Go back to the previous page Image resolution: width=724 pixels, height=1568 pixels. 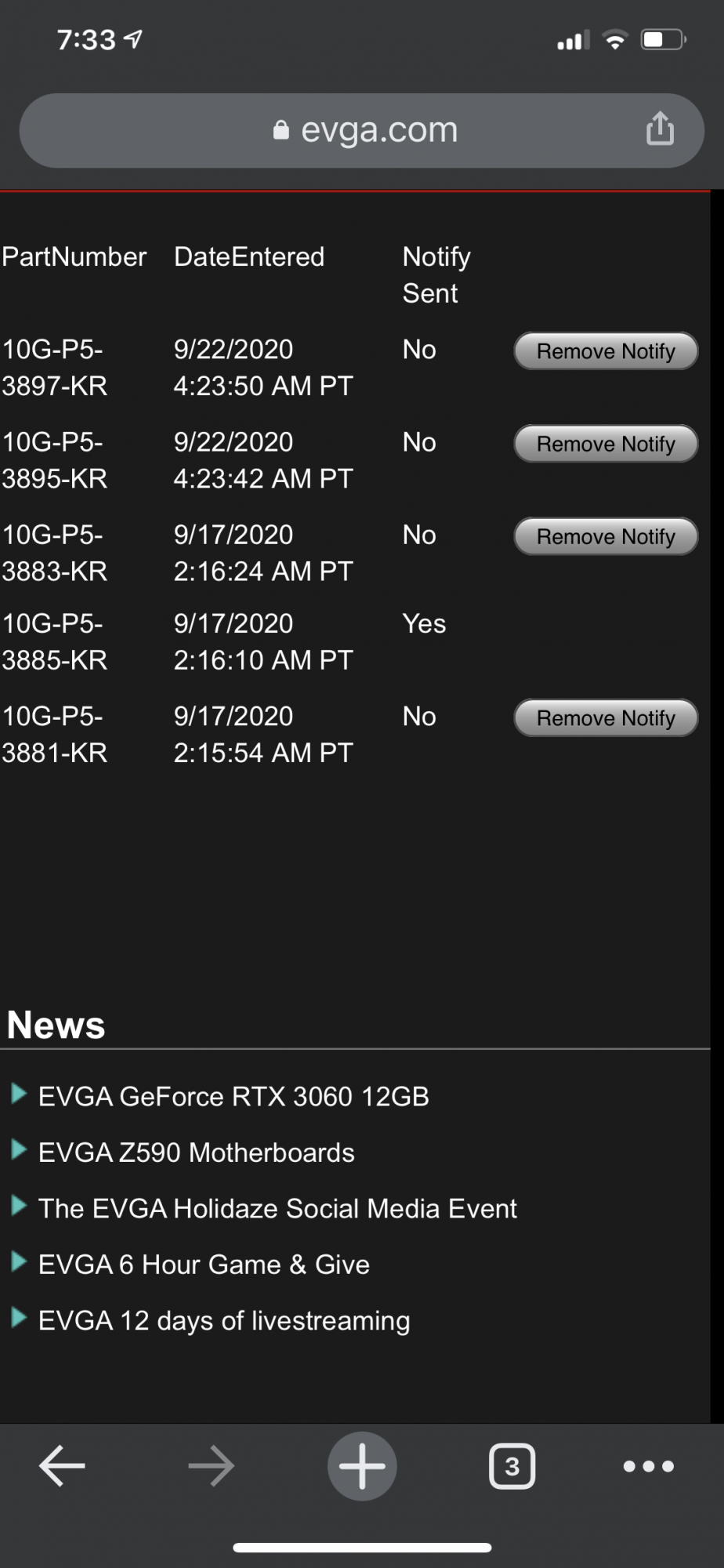62,1465
